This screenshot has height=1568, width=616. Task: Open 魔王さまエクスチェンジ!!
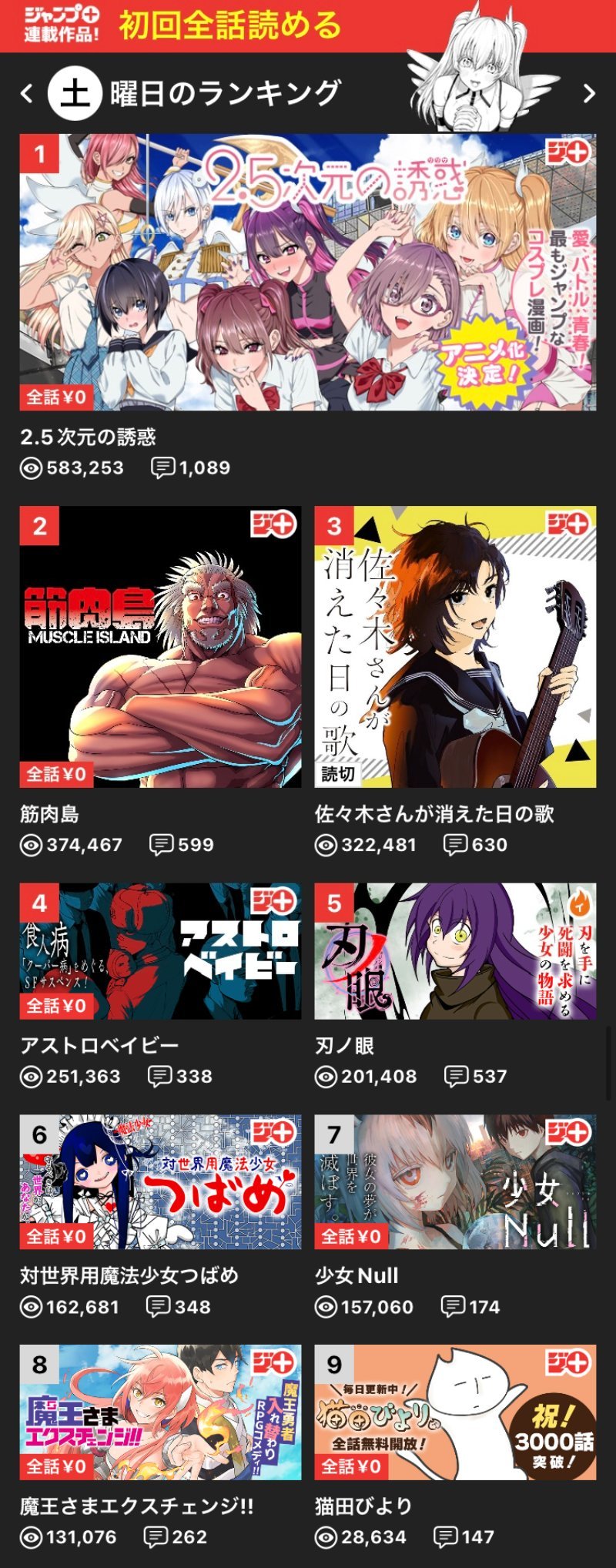pyautogui.click(x=160, y=1412)
